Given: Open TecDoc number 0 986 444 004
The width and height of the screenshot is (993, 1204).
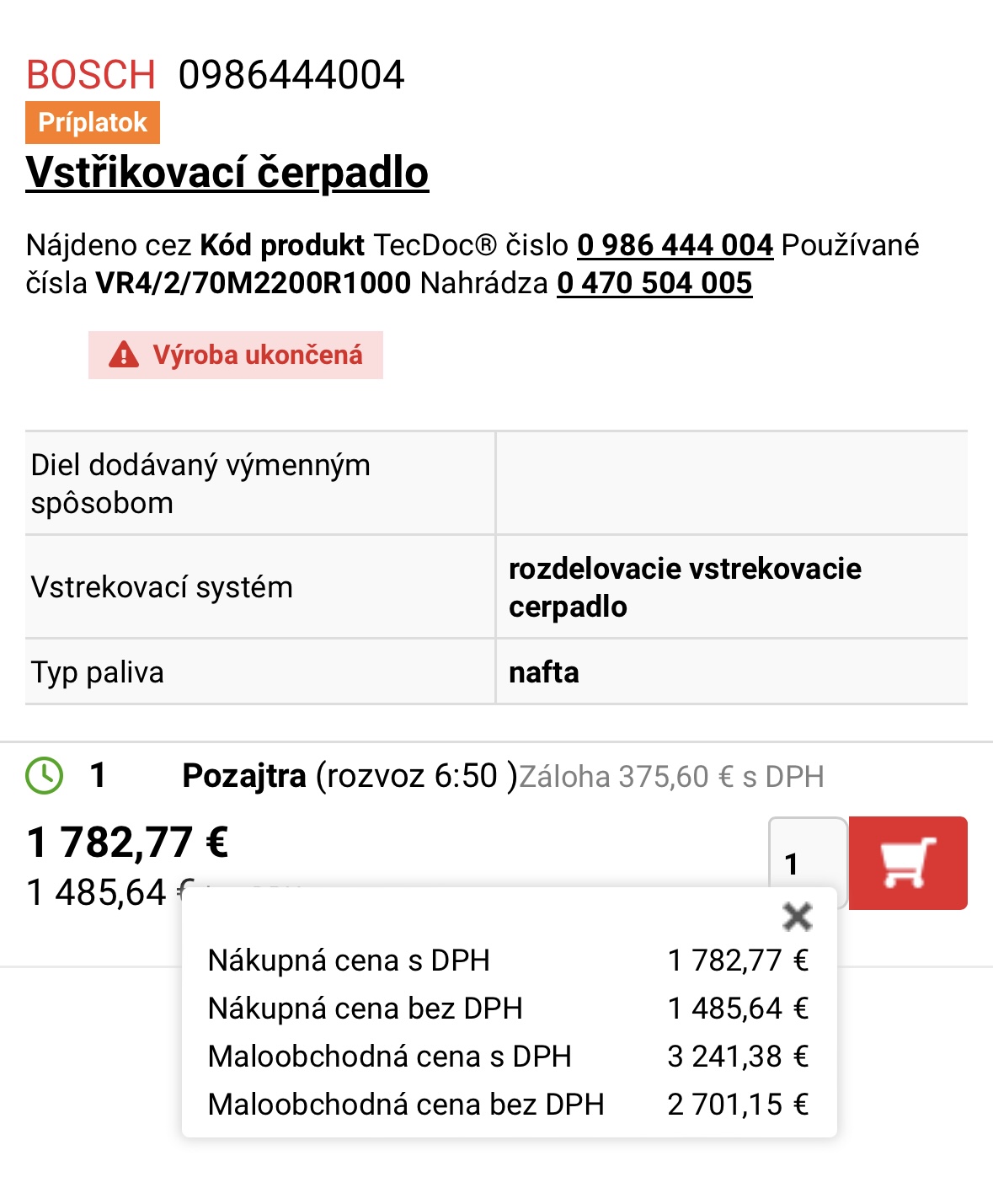Looking at the screenshot, I should coord(675,245).
